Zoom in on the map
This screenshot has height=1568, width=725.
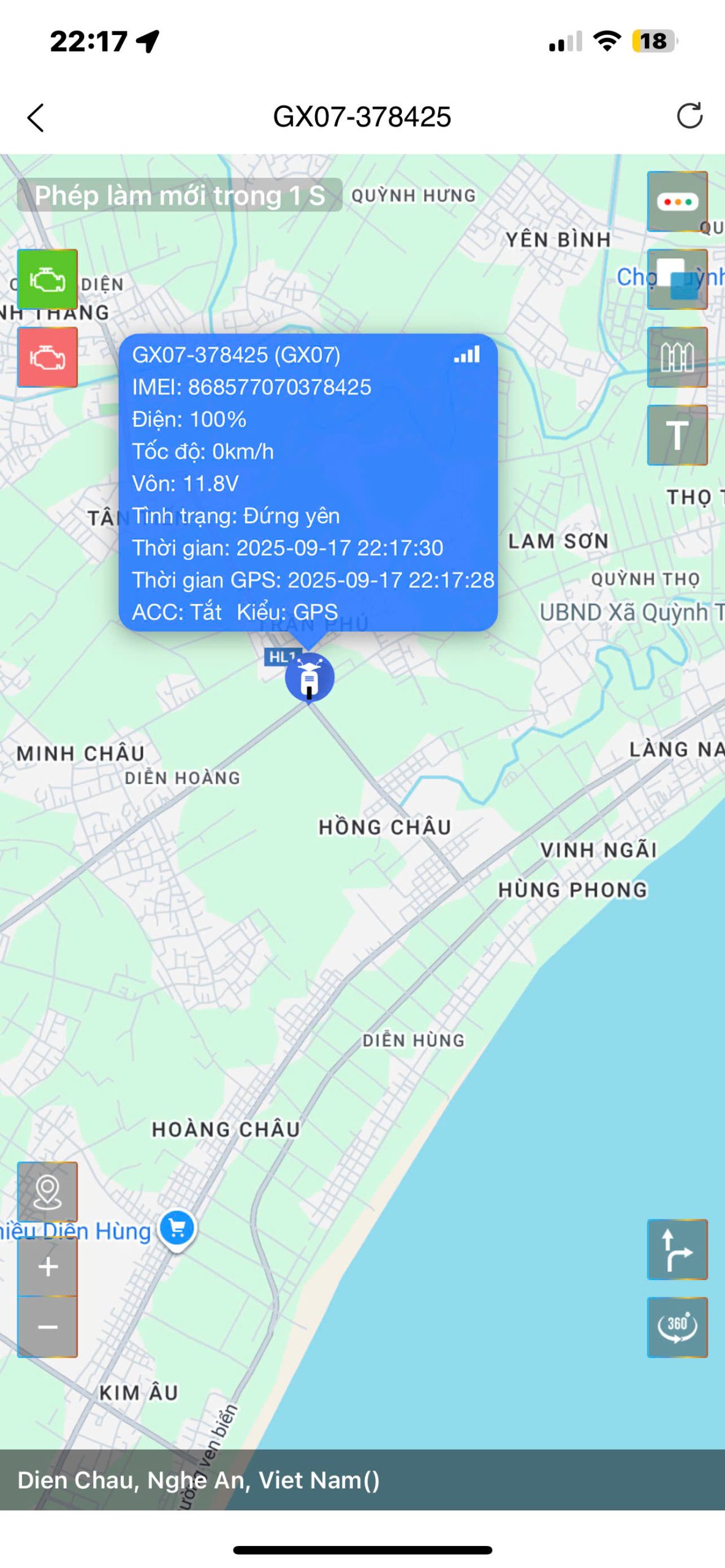pyautogui.click(x=47, y=1266)
